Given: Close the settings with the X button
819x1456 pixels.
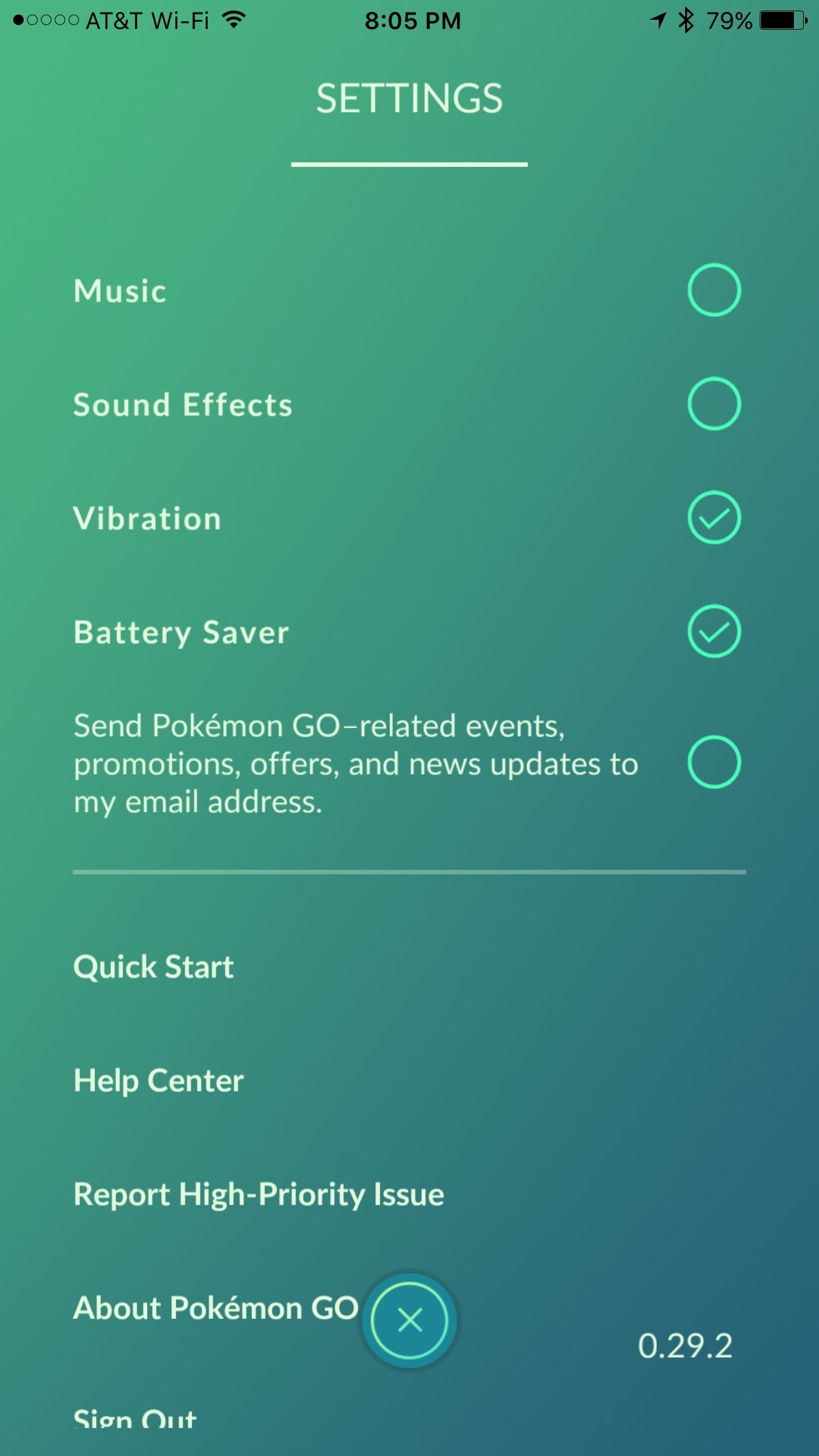Looking at the screenshot, I should pyautogui.click(x=409, y=1321).
